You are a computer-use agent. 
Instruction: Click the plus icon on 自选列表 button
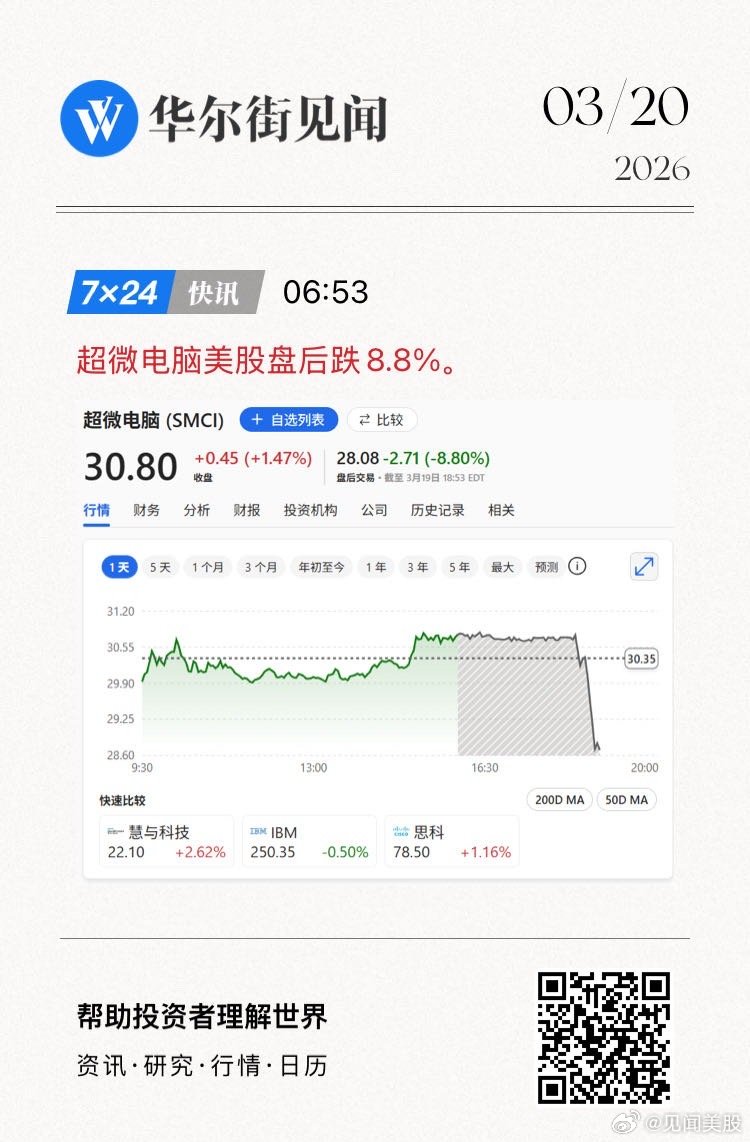[x=257, y=420]
